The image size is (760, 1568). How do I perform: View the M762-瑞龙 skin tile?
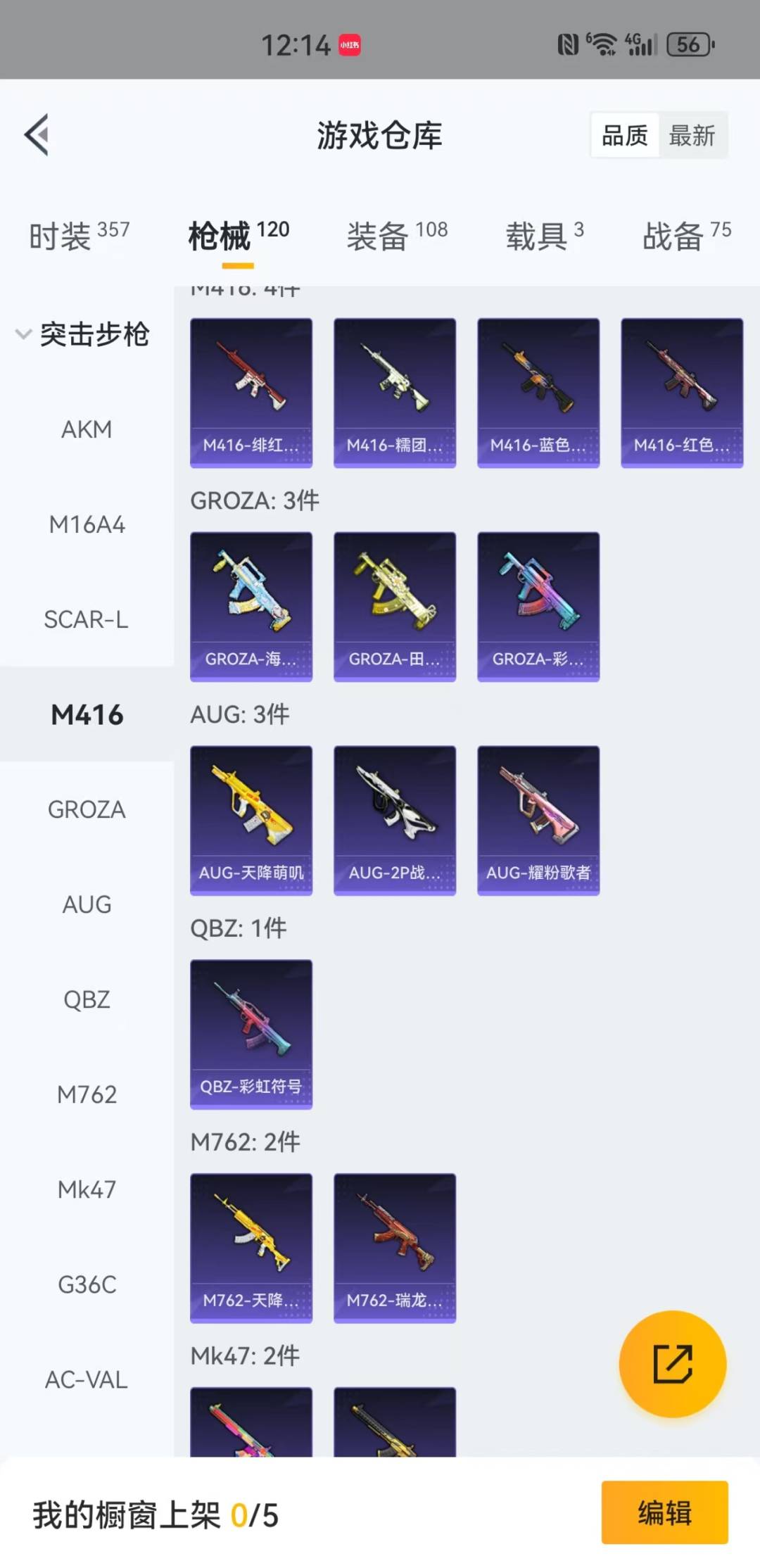(395, 1248)
